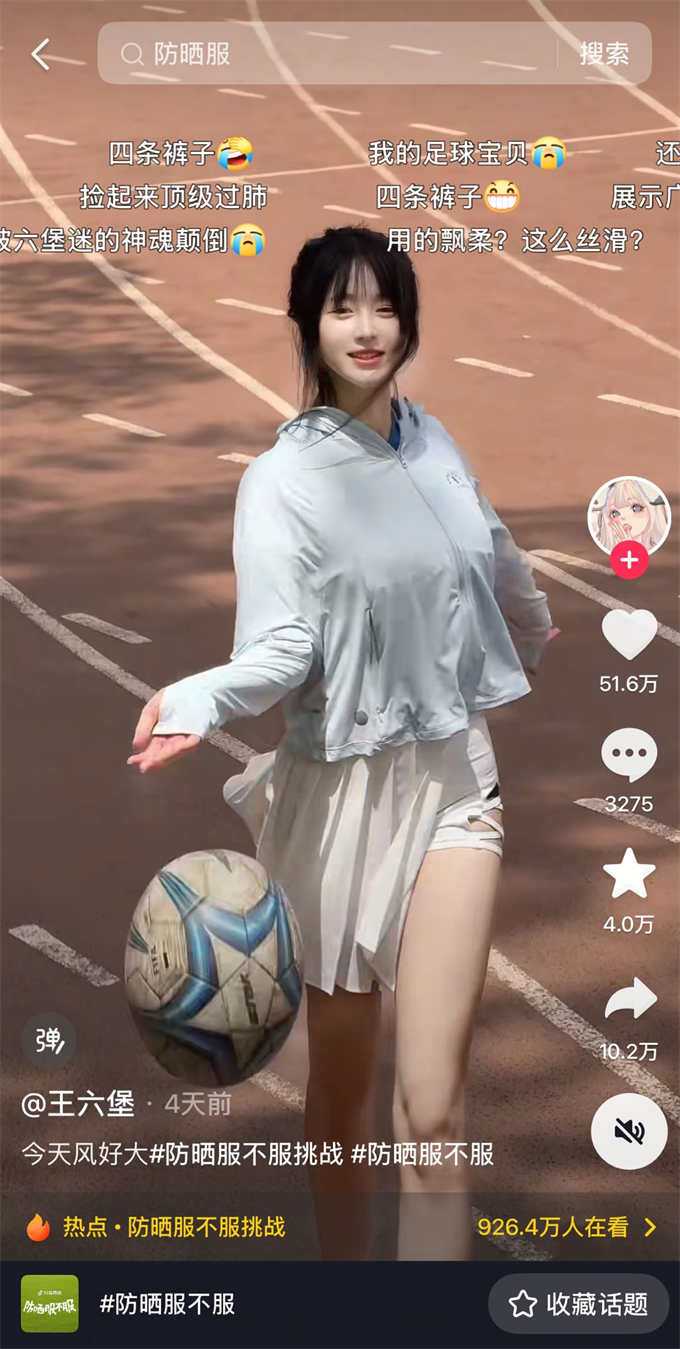Like this video with the heart
Viewport: 680px width, 1349px height.
click(x=629, y=635)
